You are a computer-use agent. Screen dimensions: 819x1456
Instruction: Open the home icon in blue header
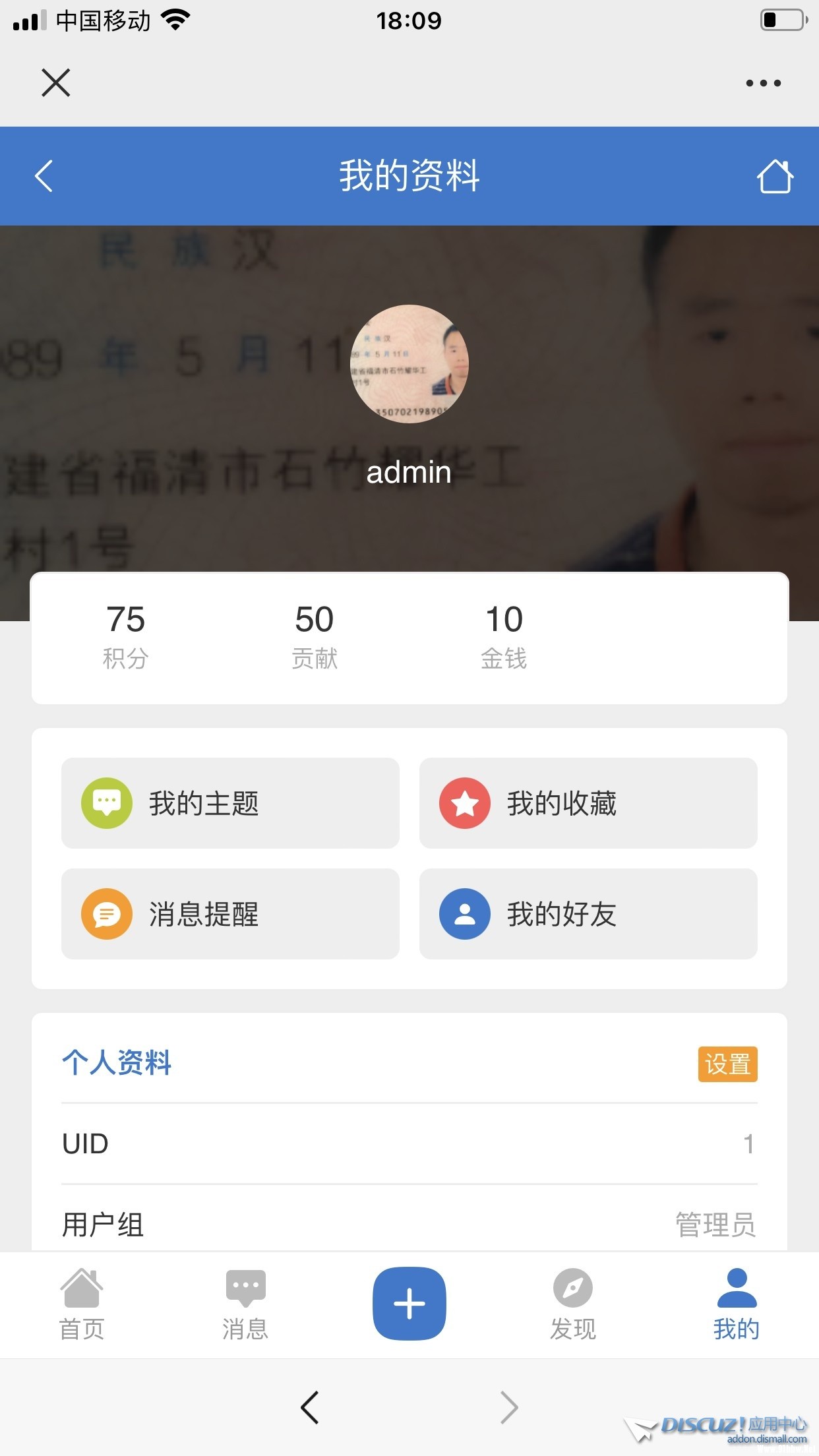(774, 176)
